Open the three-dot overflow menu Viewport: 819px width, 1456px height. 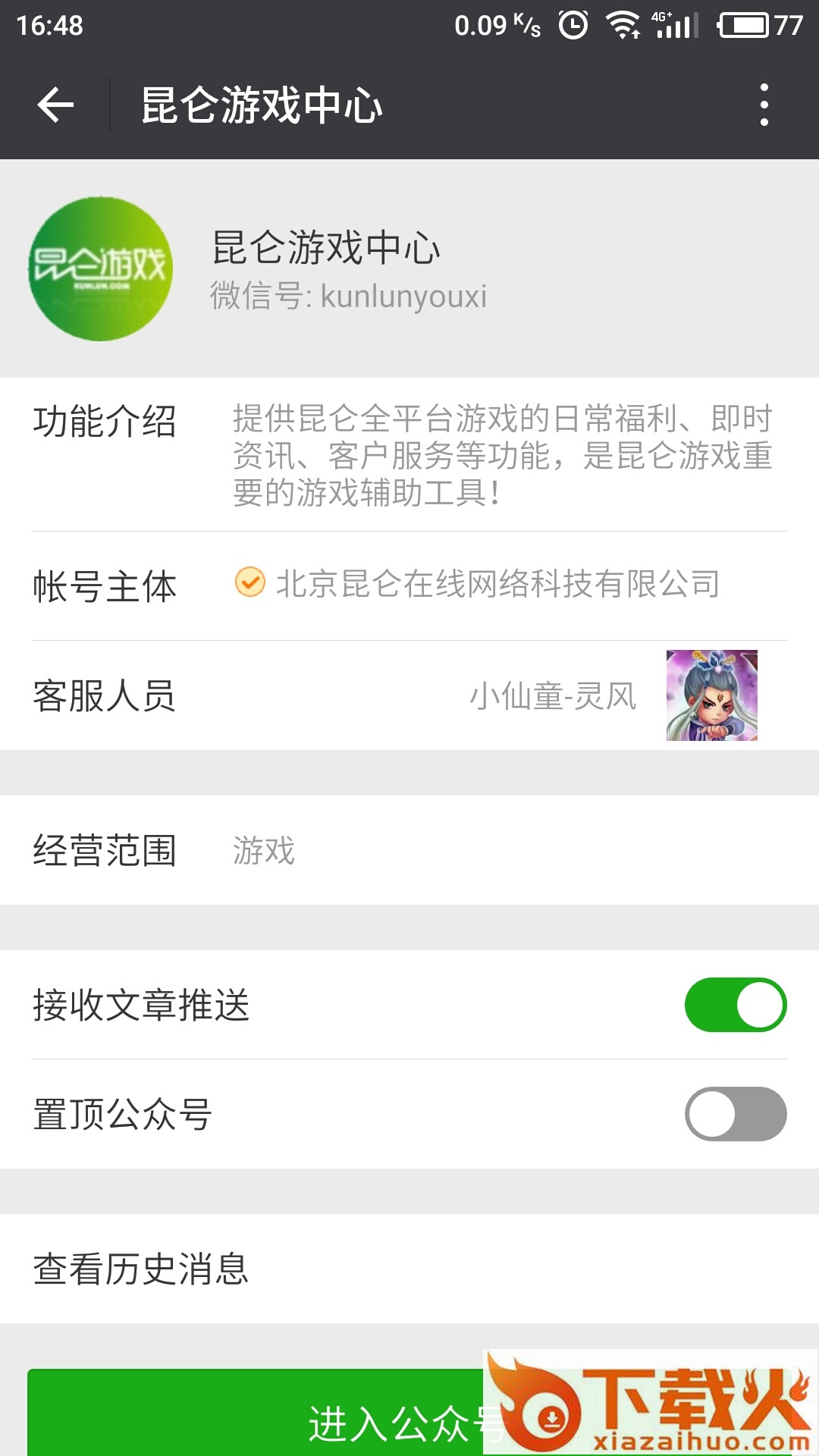764,105
